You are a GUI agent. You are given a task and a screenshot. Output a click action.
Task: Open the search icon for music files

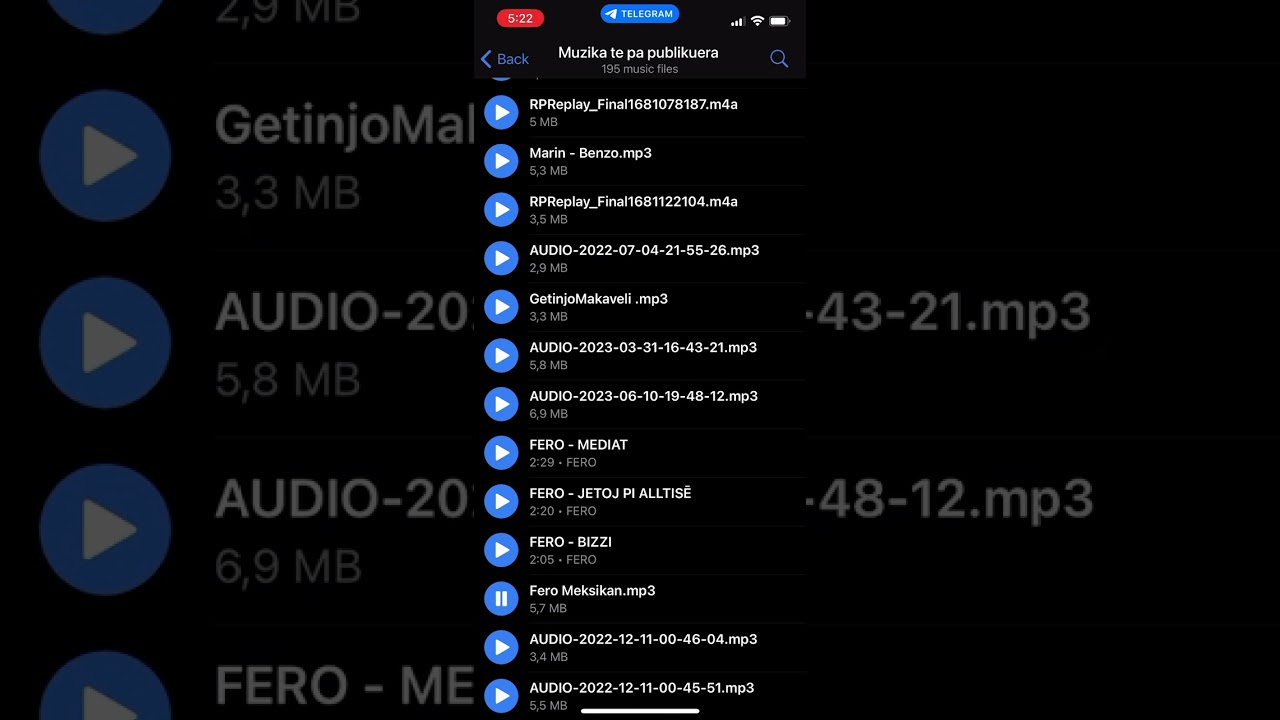pyautogui.click(x=779, y=59)
